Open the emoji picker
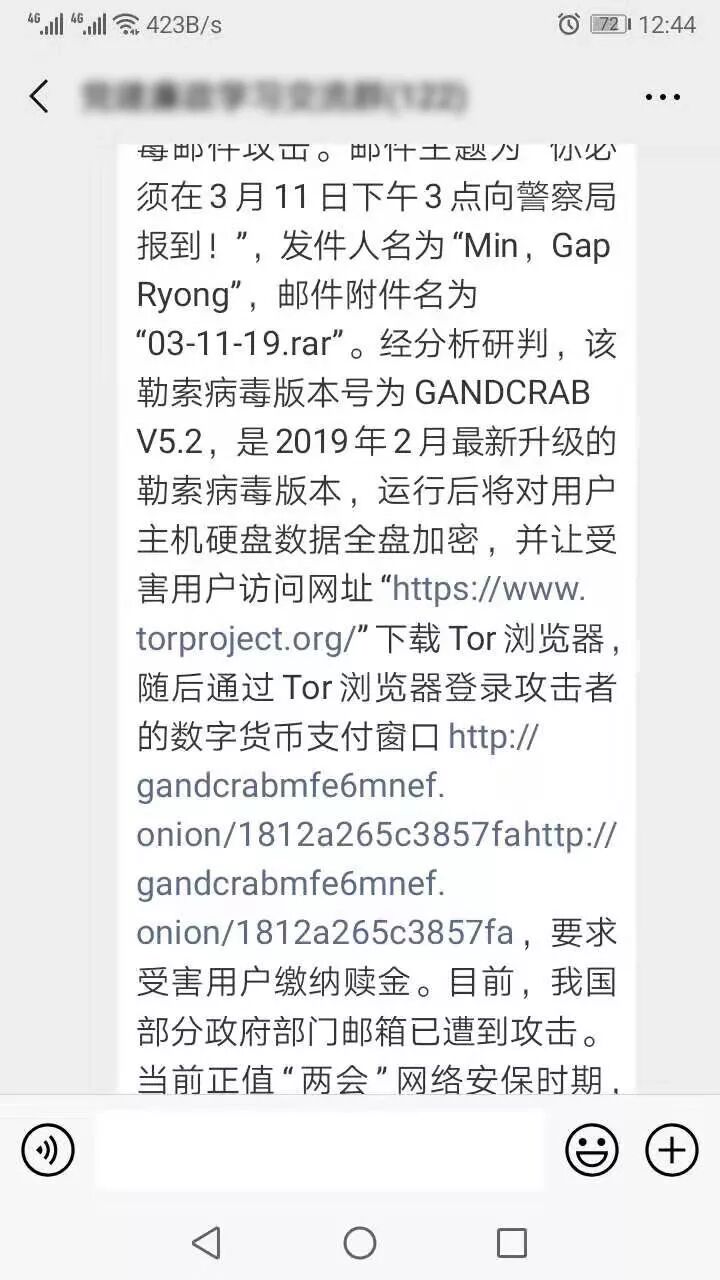Image resolution: width=720 pixels, height=1280 pixels. [x=592, y=1150]
